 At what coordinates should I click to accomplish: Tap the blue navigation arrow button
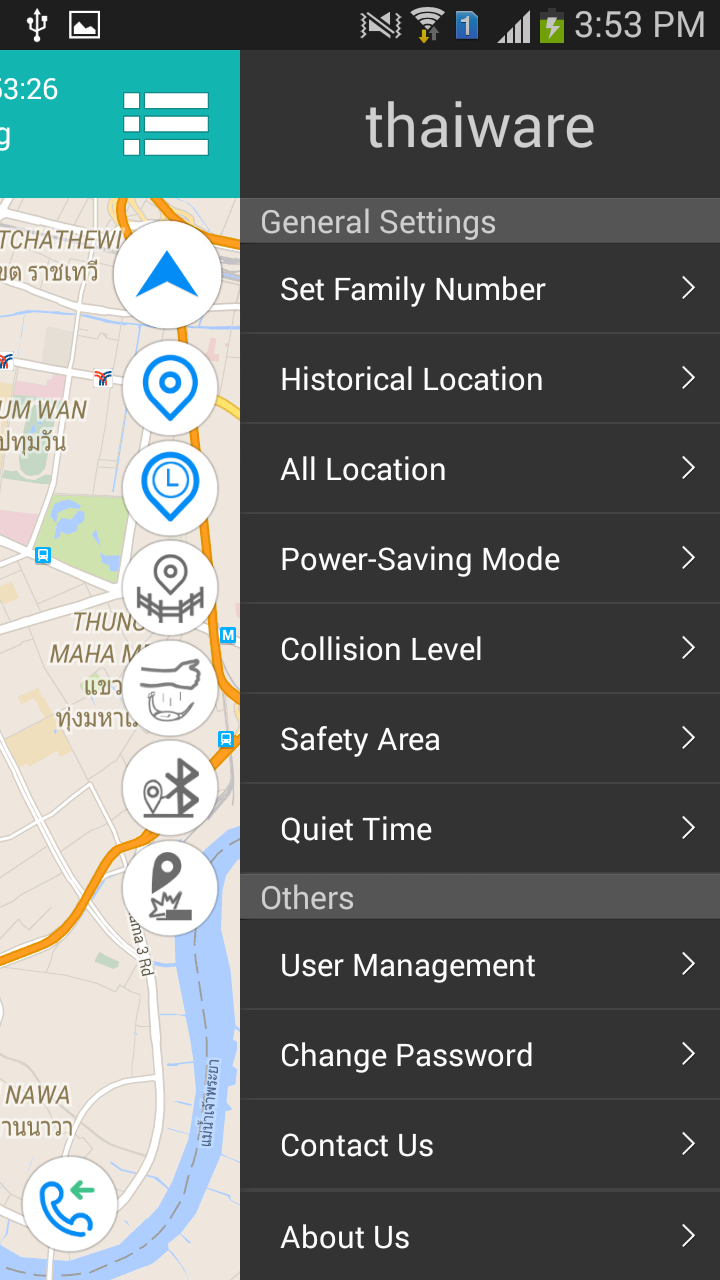coord(167,275)
